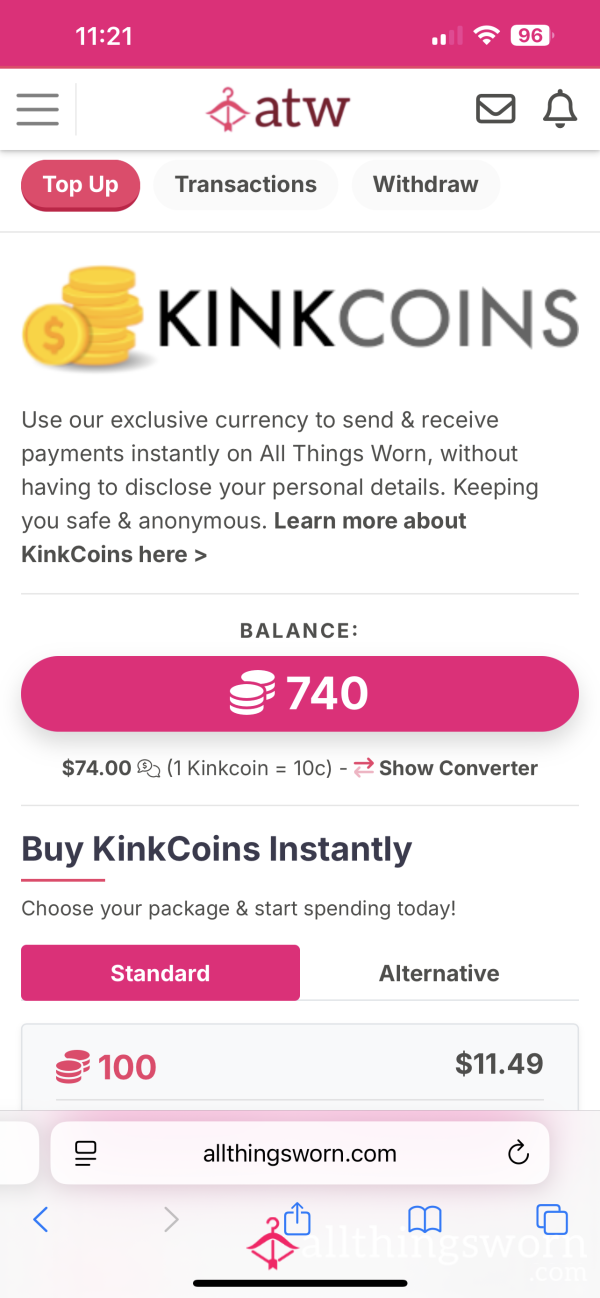Go back in the browser

(41, 1219)
